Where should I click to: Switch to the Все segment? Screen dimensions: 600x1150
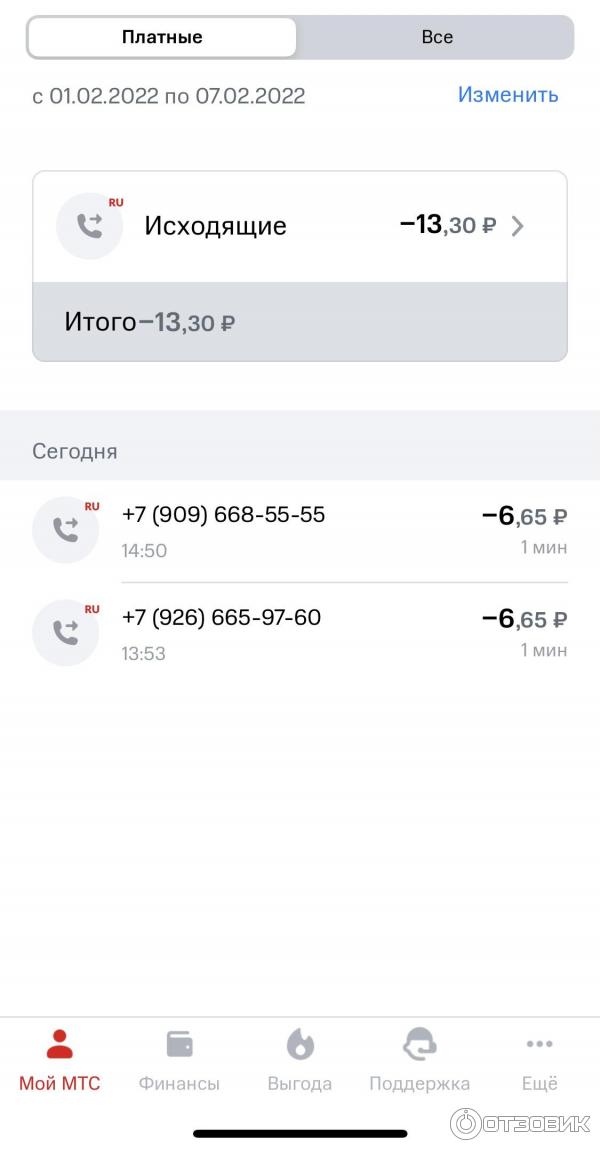pos(437,37)
